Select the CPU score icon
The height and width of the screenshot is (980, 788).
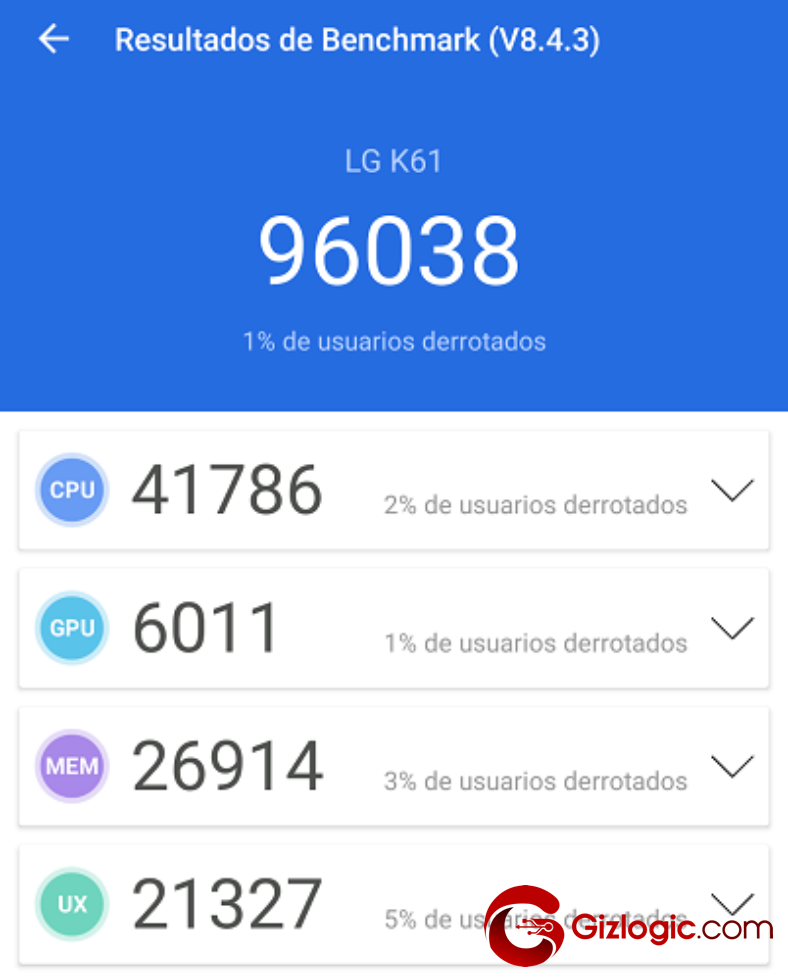pos(71,490)
